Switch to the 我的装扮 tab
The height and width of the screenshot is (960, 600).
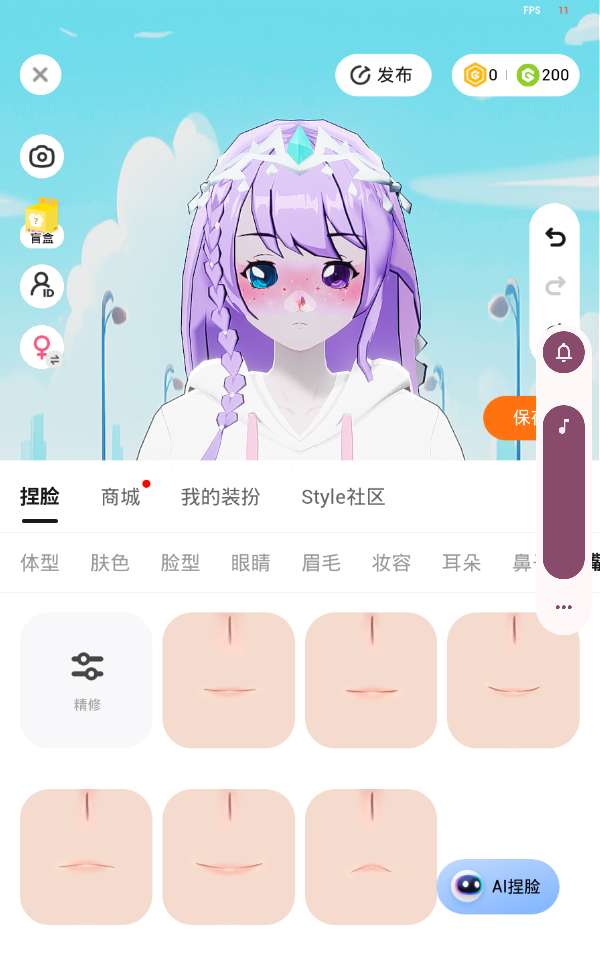[220, 497]
